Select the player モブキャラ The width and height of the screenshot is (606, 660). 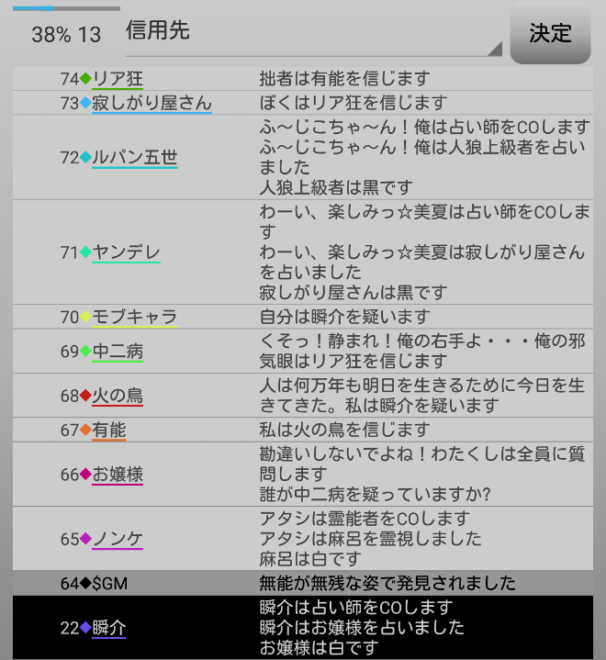pos(135,317)
